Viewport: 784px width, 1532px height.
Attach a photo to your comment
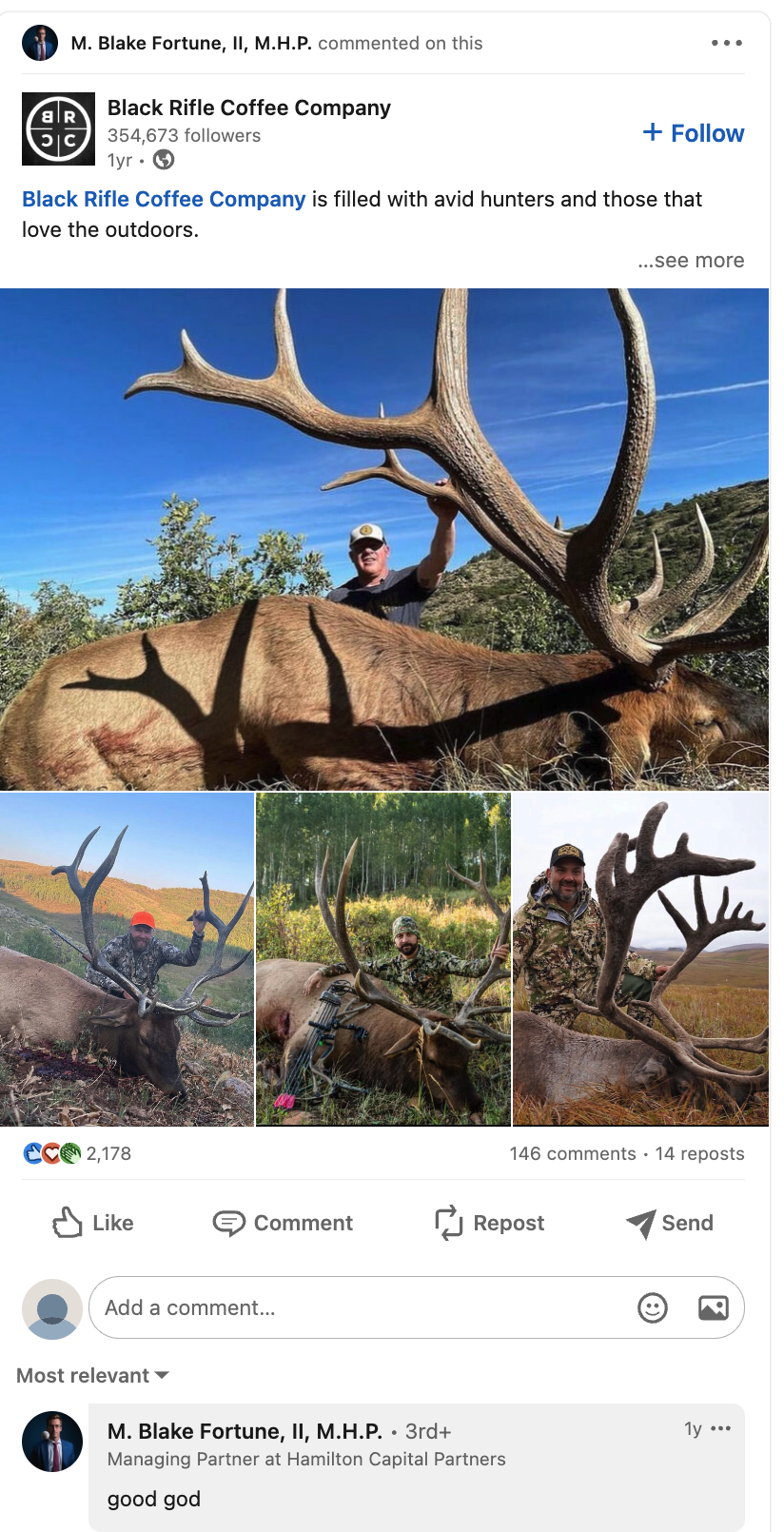713,1307
